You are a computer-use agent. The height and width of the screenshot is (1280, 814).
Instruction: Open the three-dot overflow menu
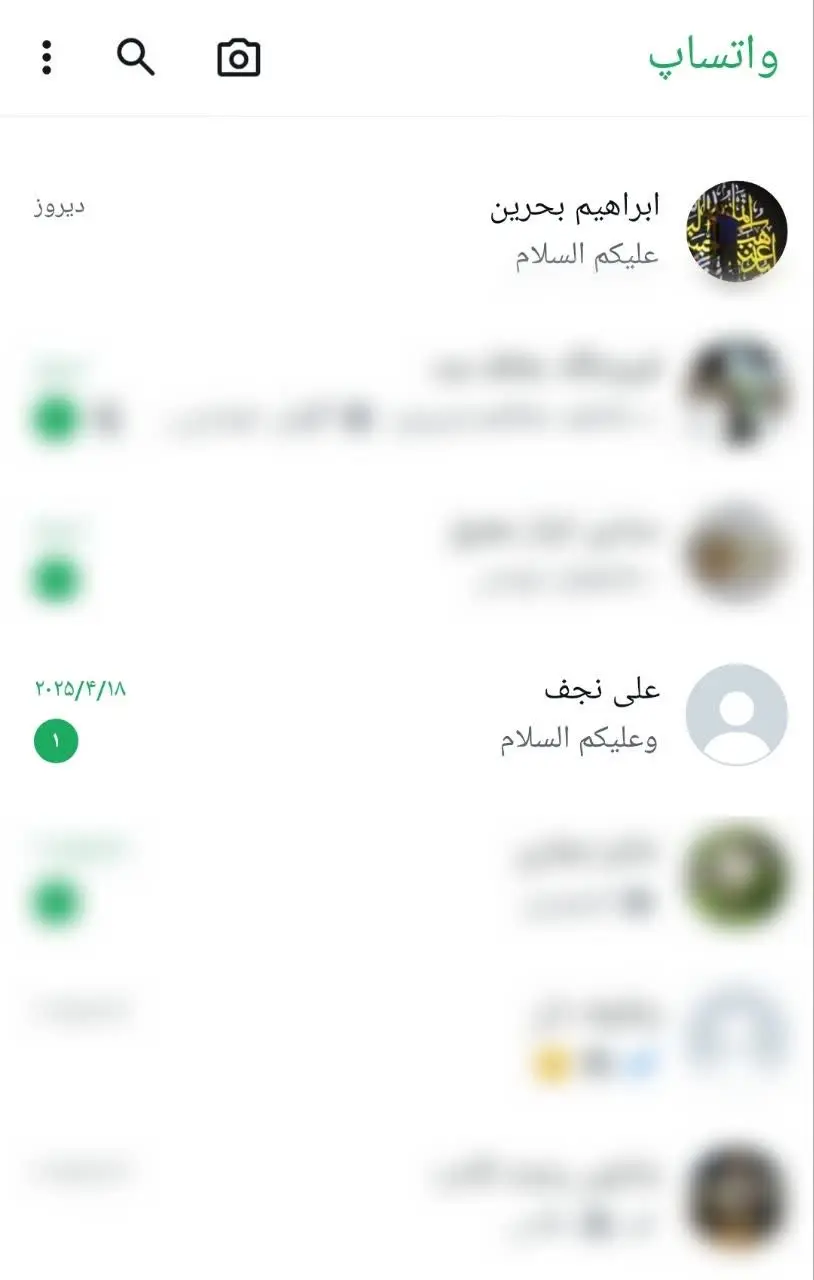(46, 58)
